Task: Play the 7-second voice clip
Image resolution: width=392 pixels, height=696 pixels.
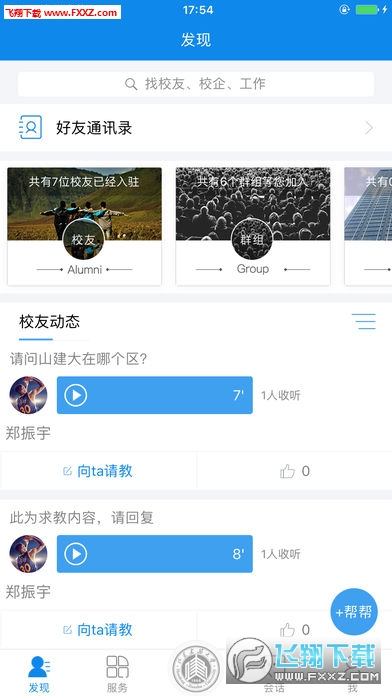Action: tap(154, 395)
